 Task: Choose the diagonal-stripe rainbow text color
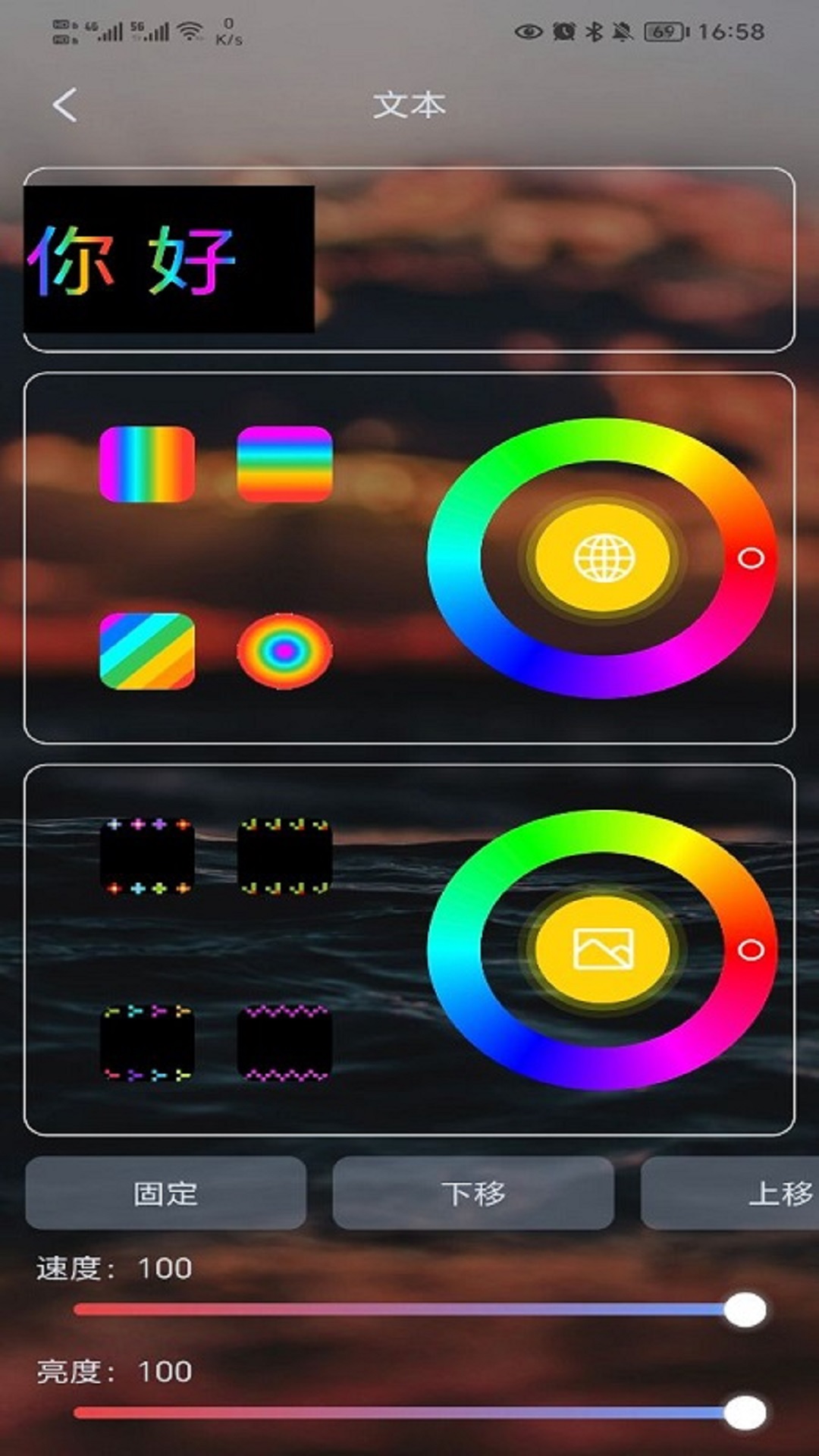(x=147, y=651)
